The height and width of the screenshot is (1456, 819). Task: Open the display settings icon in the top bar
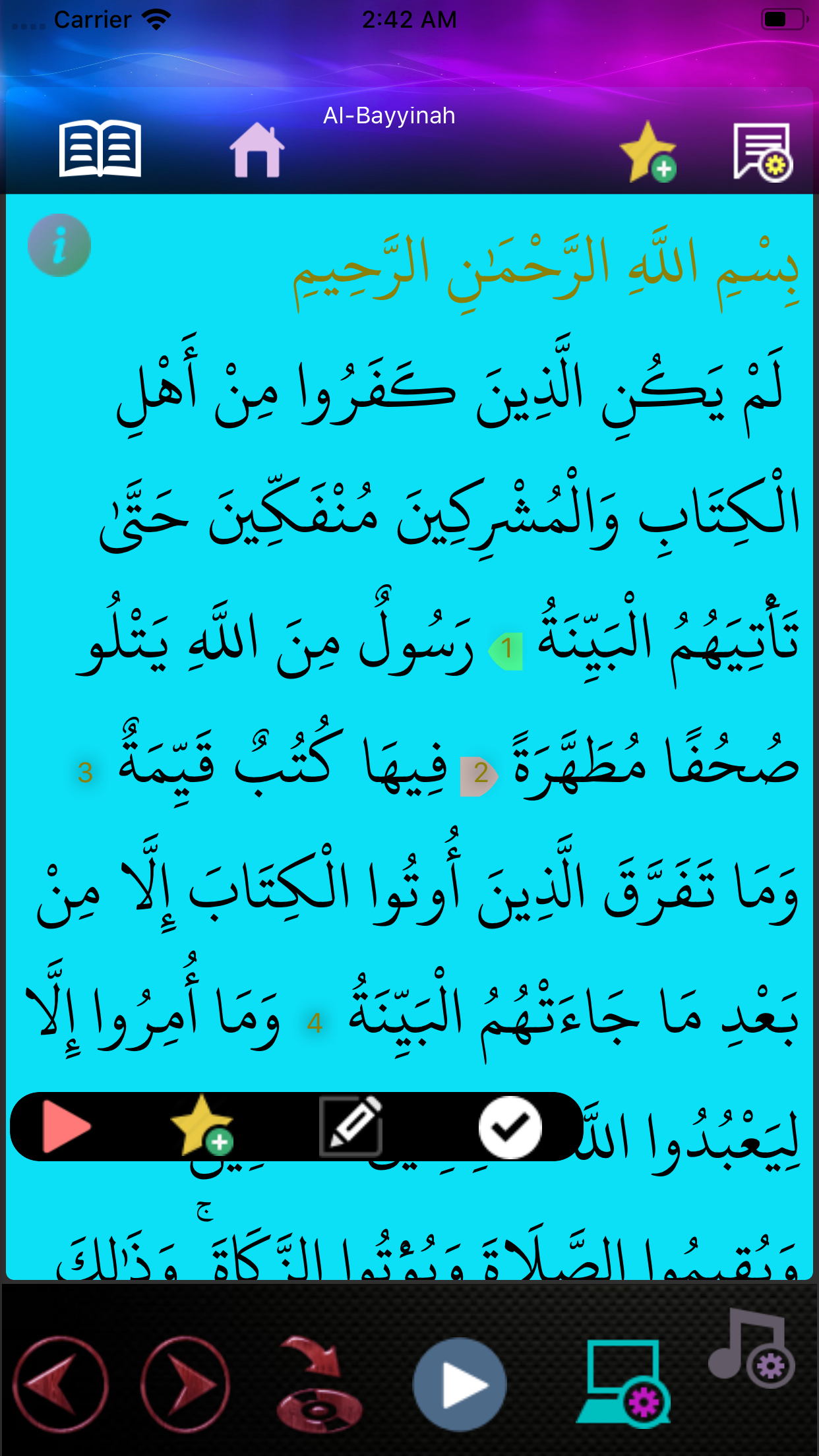tap(762, 152)
